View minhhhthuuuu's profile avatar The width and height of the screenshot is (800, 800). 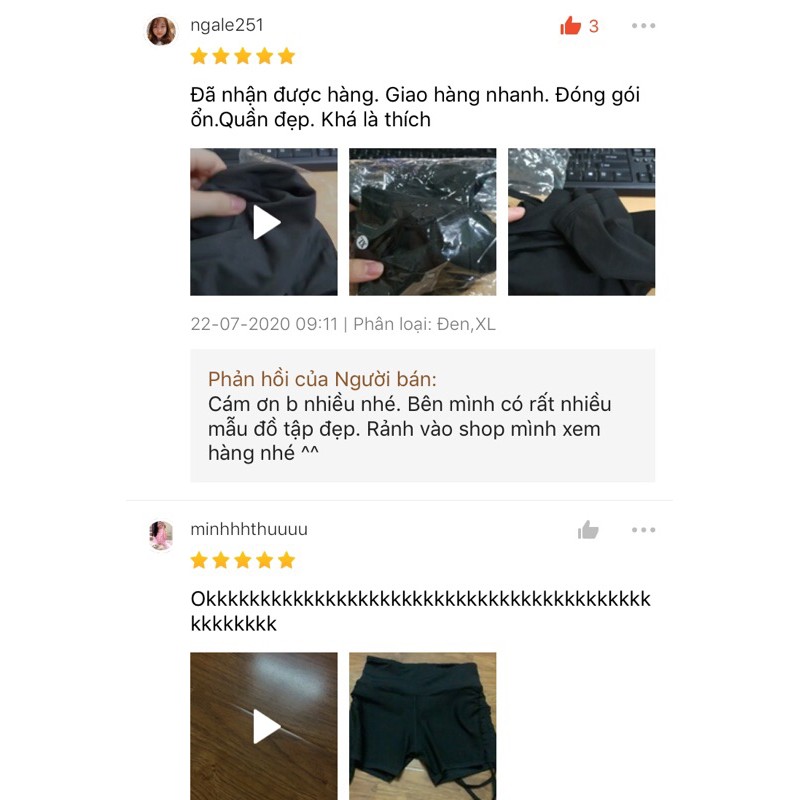[x=161, y=535]
